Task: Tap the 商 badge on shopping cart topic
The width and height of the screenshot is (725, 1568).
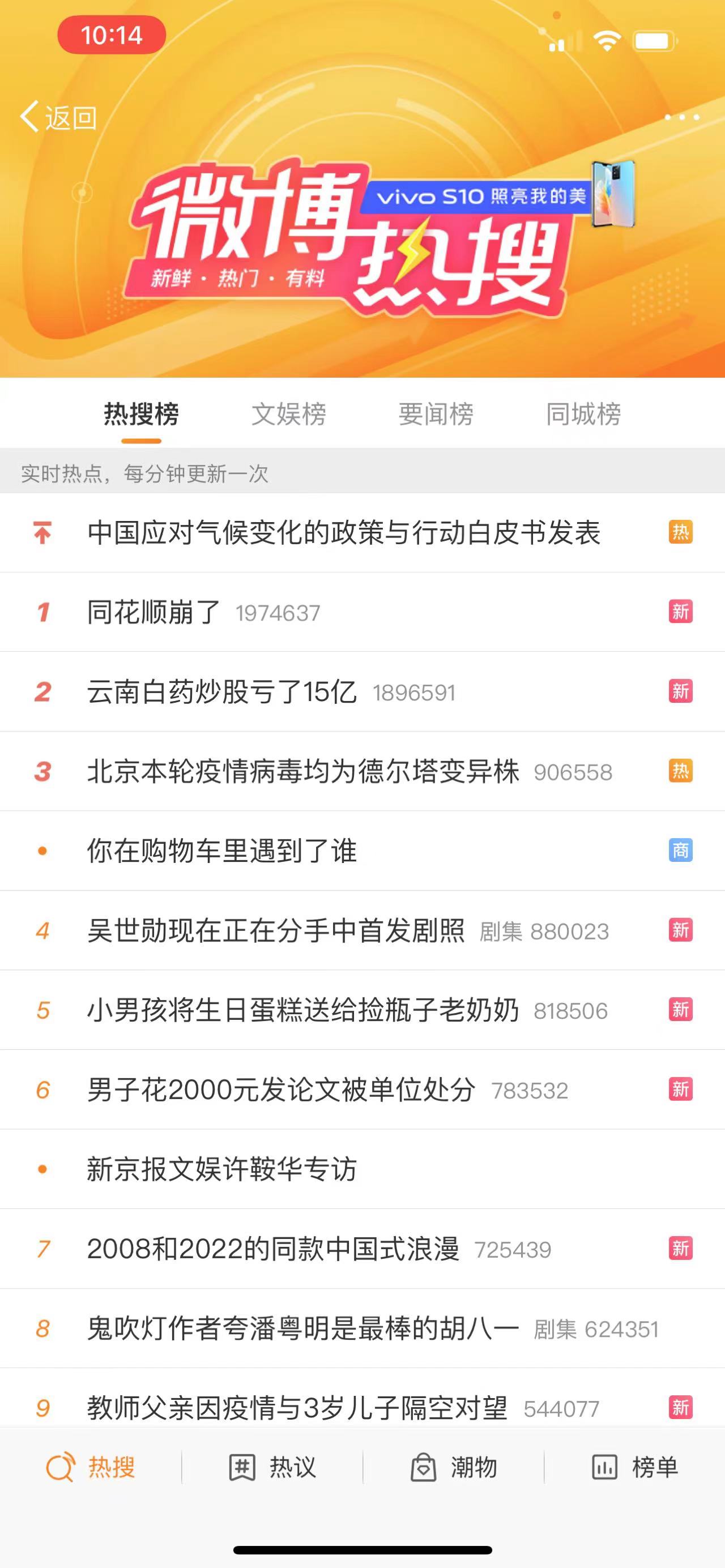Action: pyautogui.click(x=681, y=851)
